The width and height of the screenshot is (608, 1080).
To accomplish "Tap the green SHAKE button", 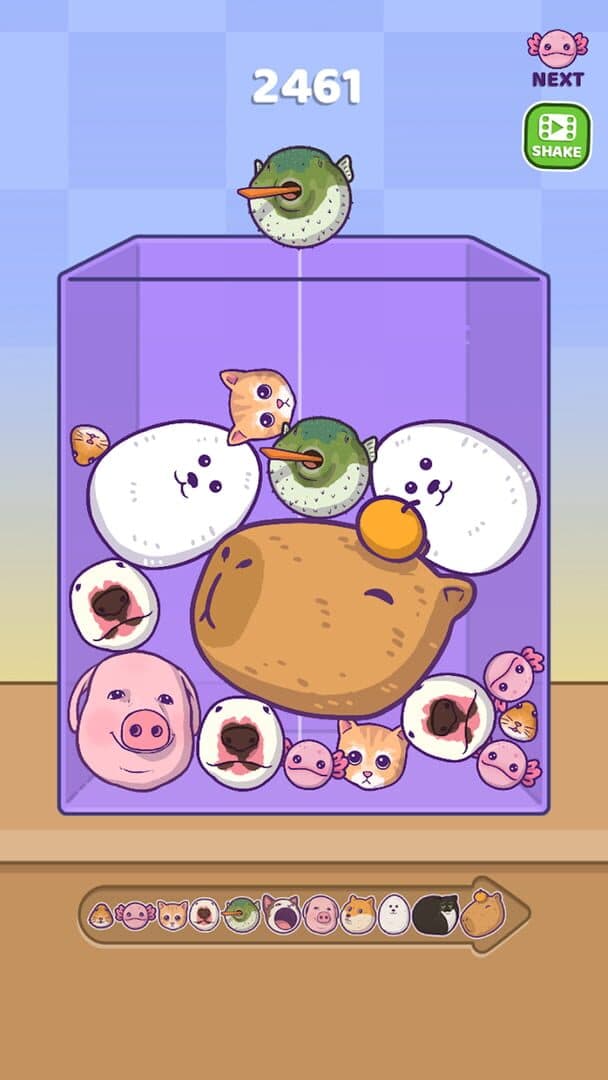I will coord(556,136).
